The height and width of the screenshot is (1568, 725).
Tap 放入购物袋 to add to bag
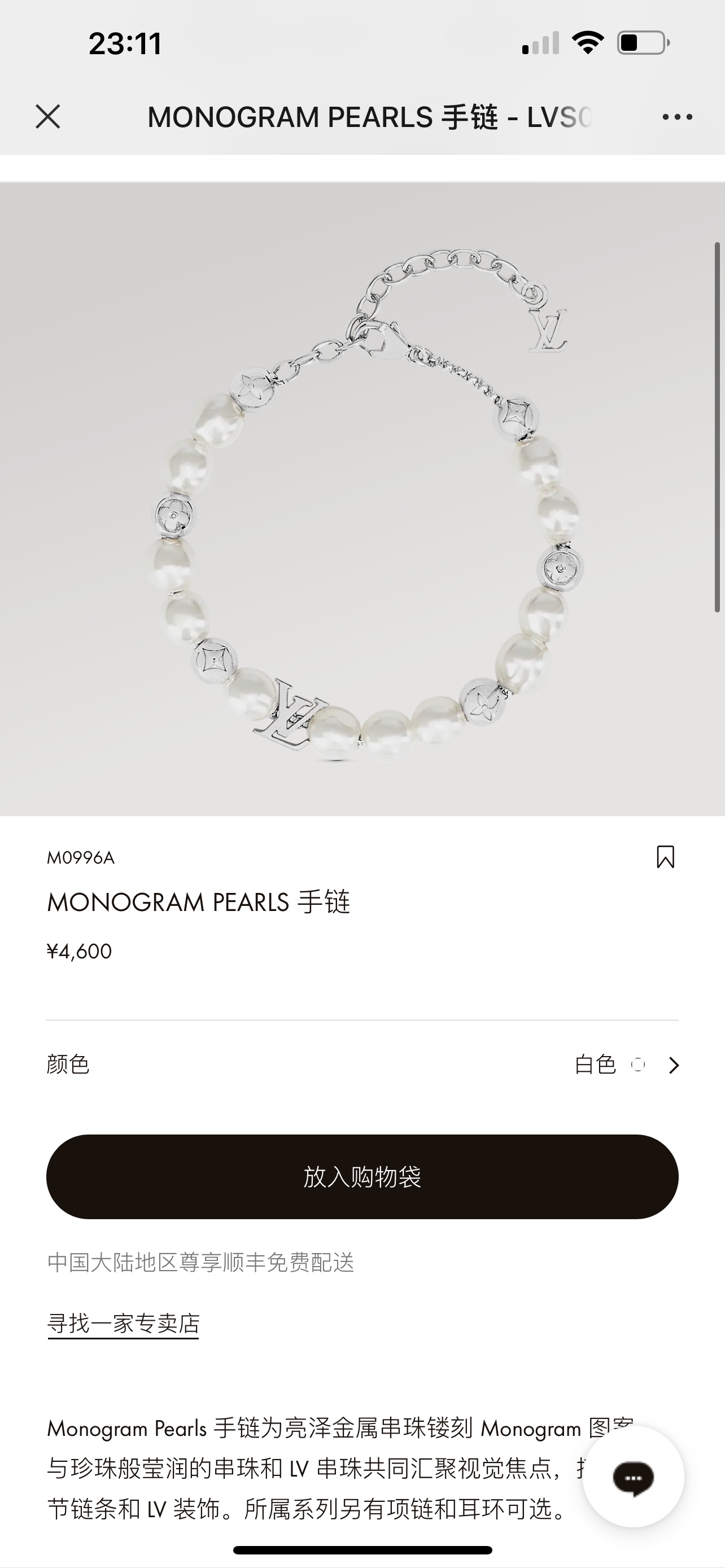pos(362,1177)
